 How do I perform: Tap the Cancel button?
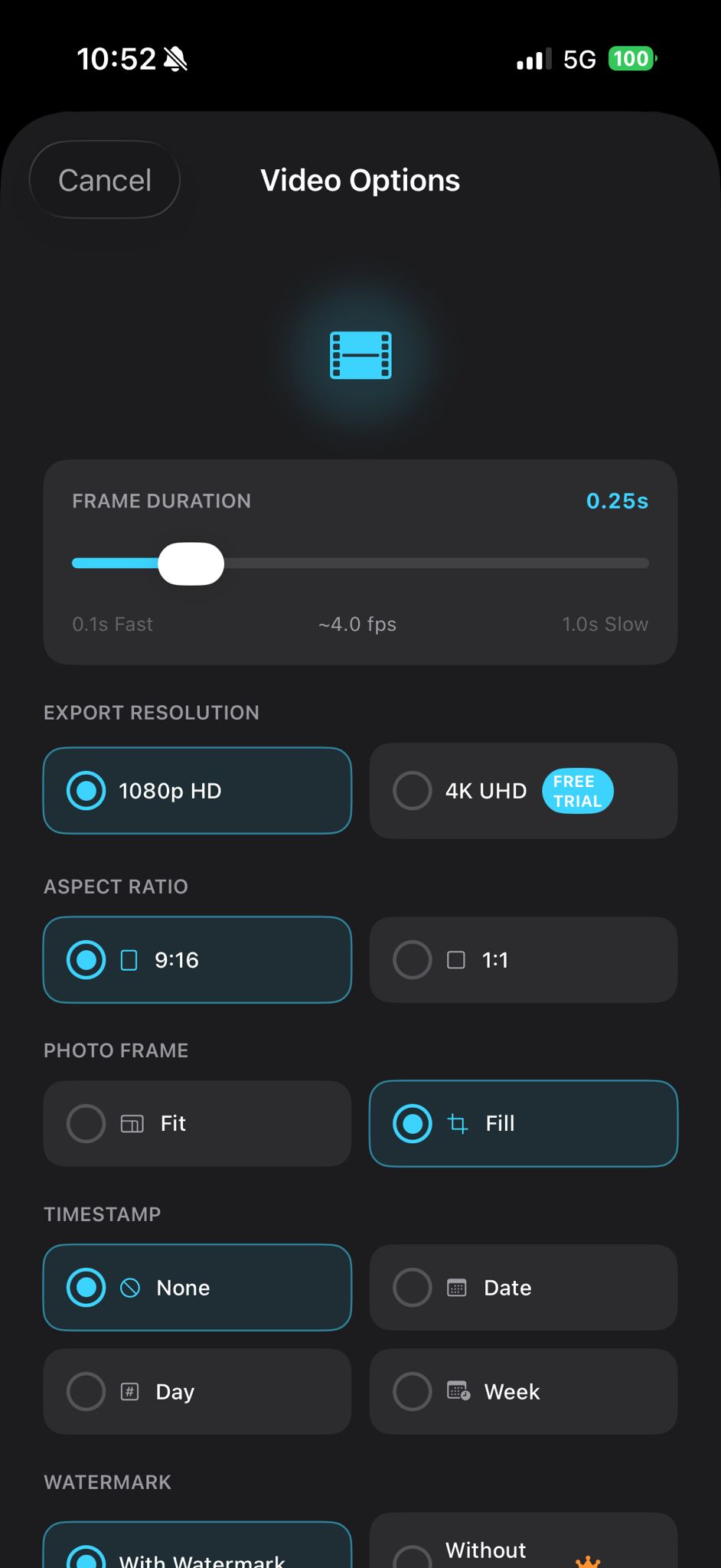click(104, 179)
